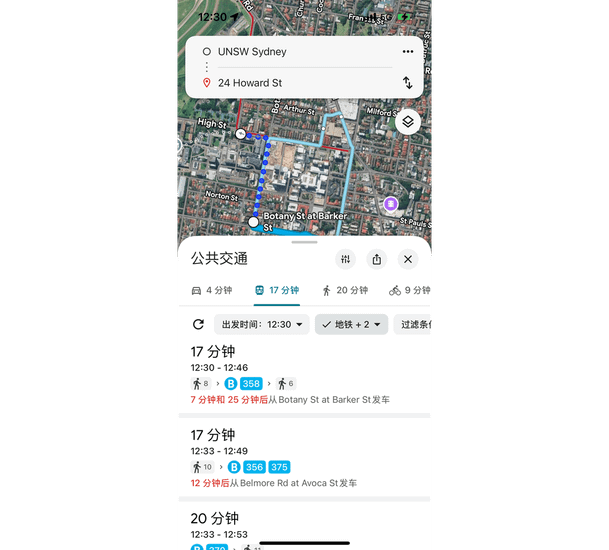Tap the UNSW Sydney origin field
Viewport: 609px width, 550px height.
coord(290,52)
